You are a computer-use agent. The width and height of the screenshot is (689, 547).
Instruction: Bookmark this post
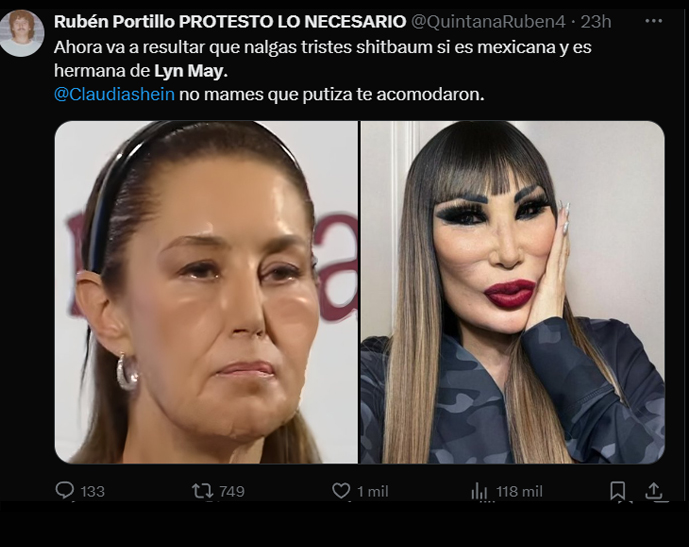618,491
